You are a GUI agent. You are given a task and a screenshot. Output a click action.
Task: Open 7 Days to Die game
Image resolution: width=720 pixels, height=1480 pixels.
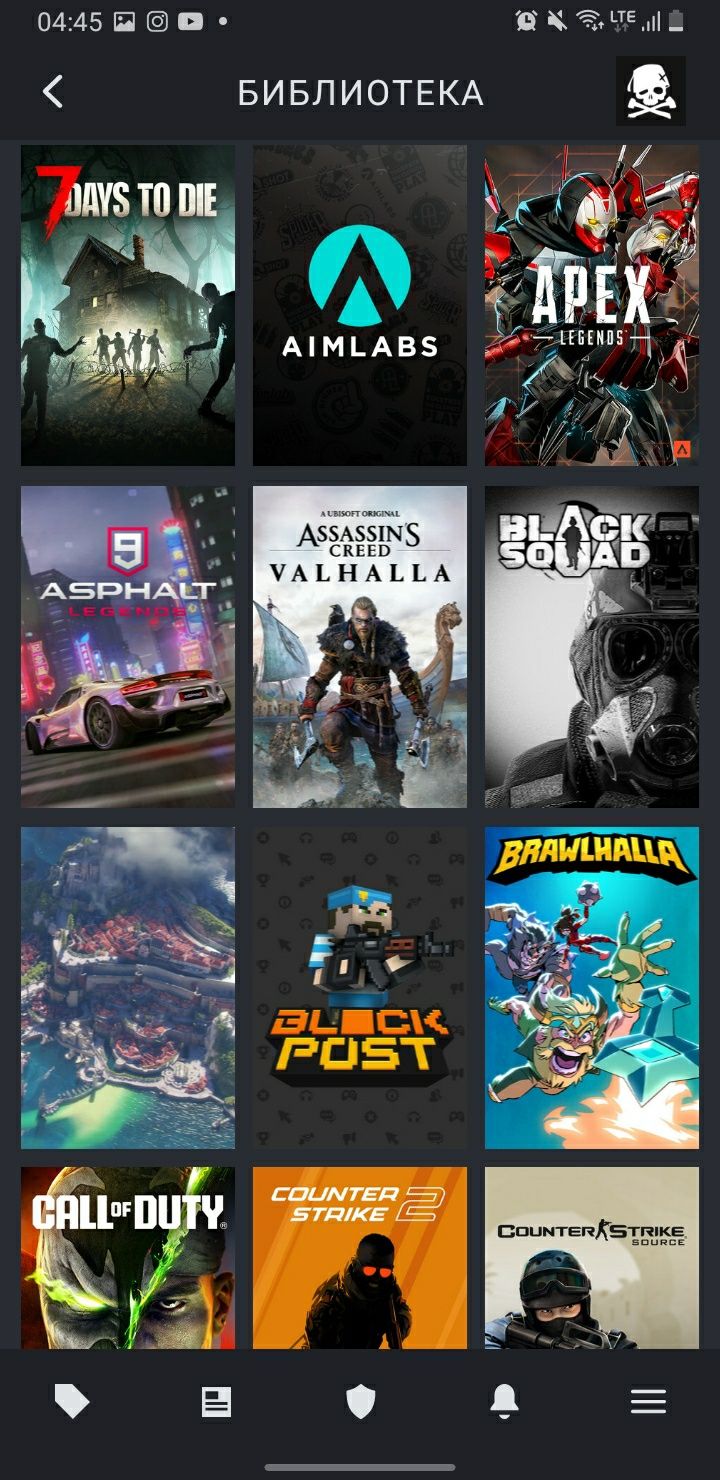128,305
